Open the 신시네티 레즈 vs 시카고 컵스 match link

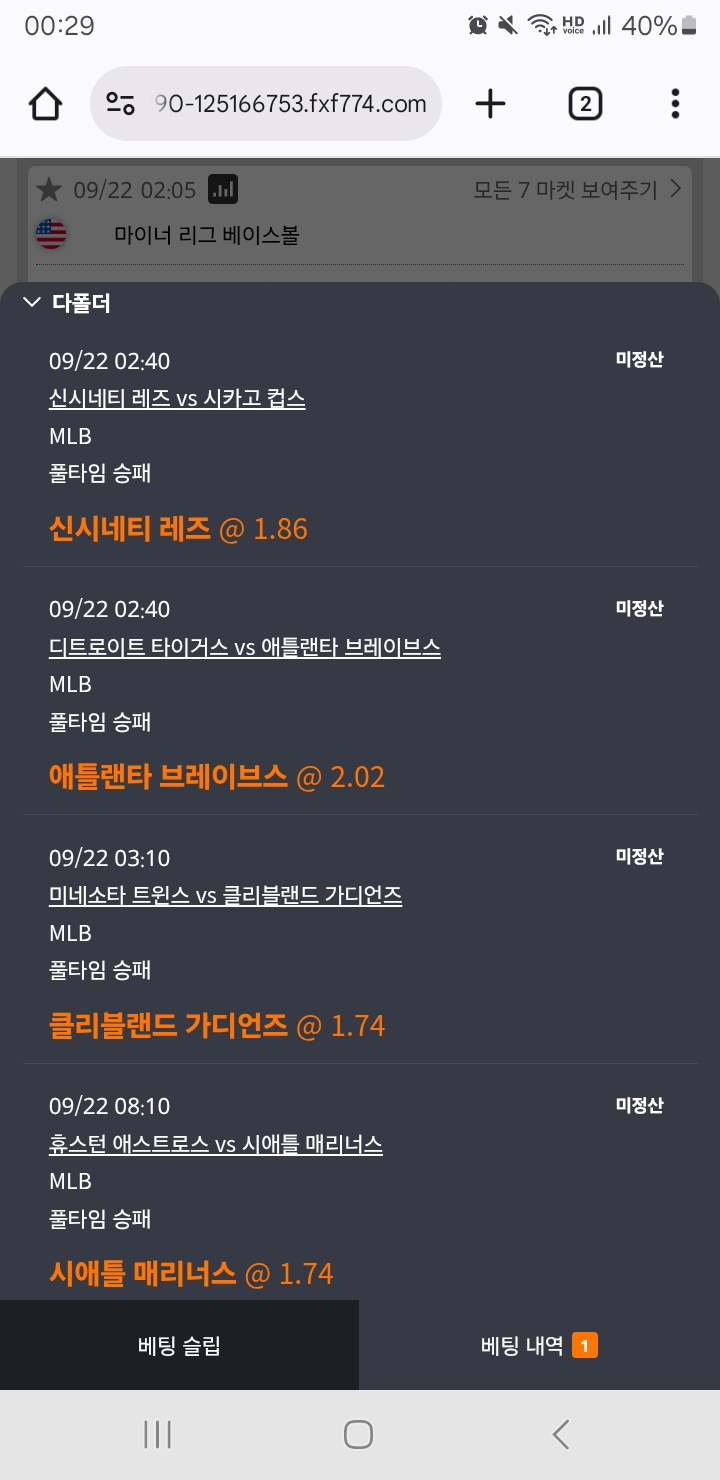pyautogui.click(x=177, y=399)
